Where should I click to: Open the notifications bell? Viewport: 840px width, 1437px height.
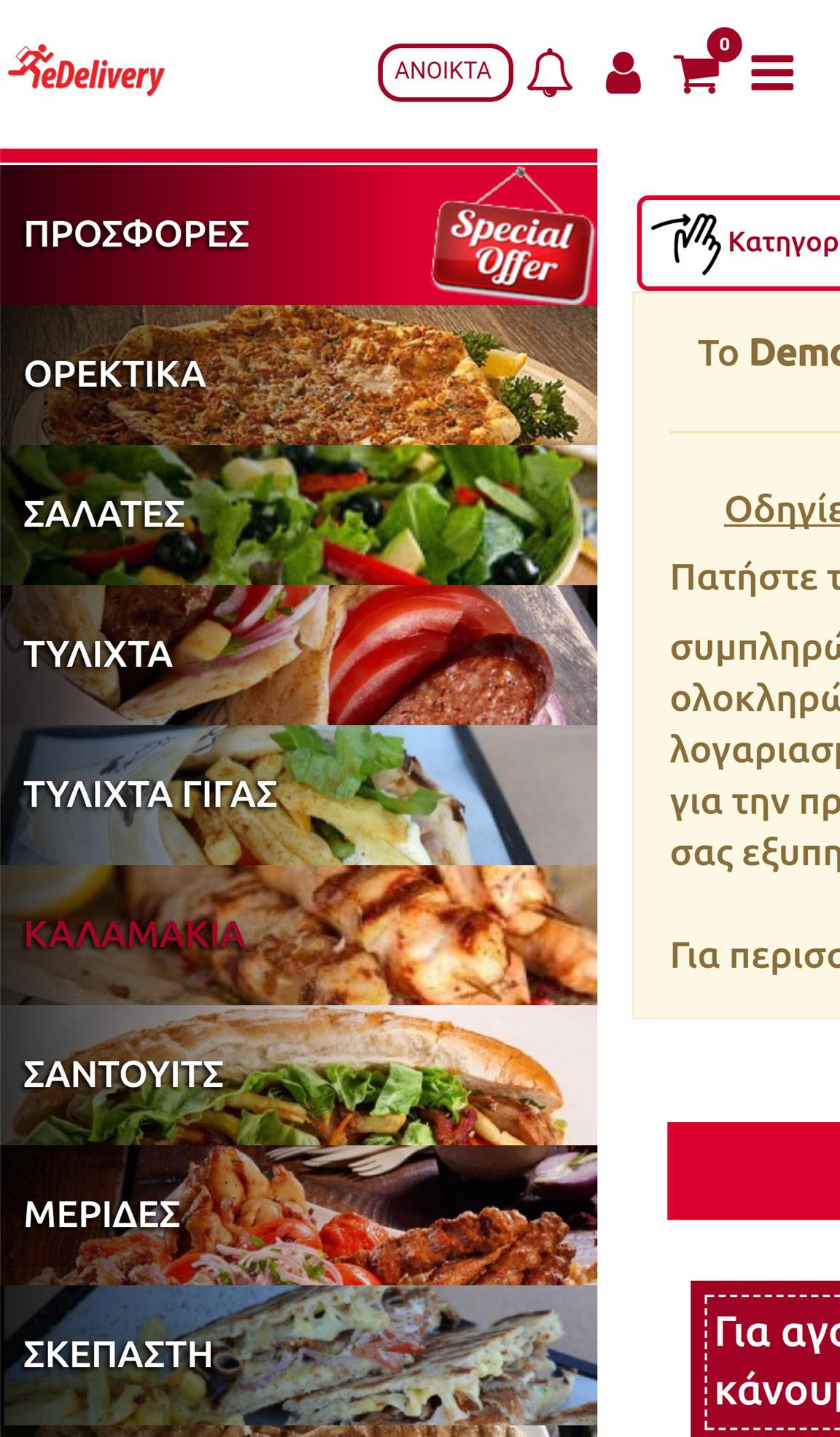[549, 72]
